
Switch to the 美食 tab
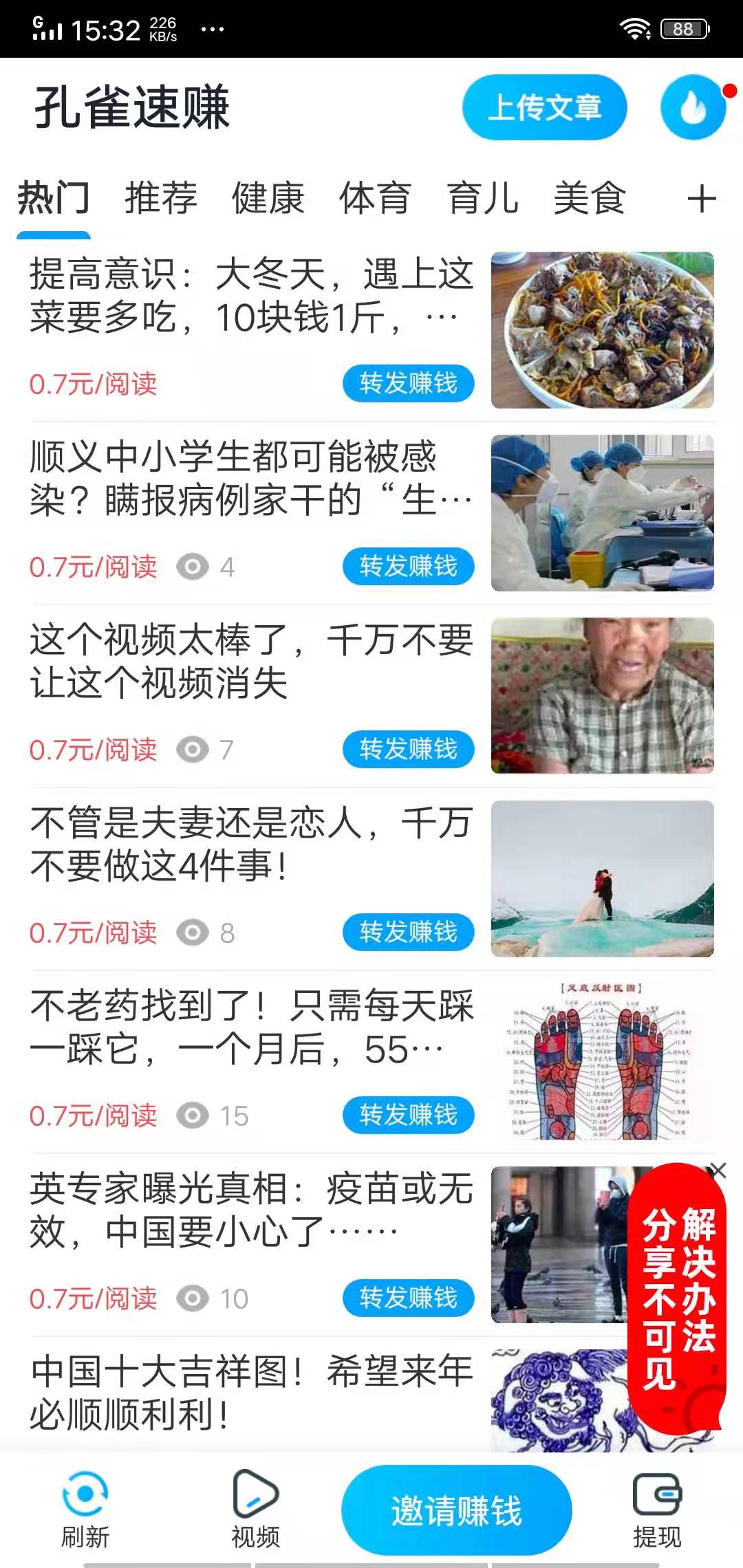pyautogui.click(x=590, y=198)
